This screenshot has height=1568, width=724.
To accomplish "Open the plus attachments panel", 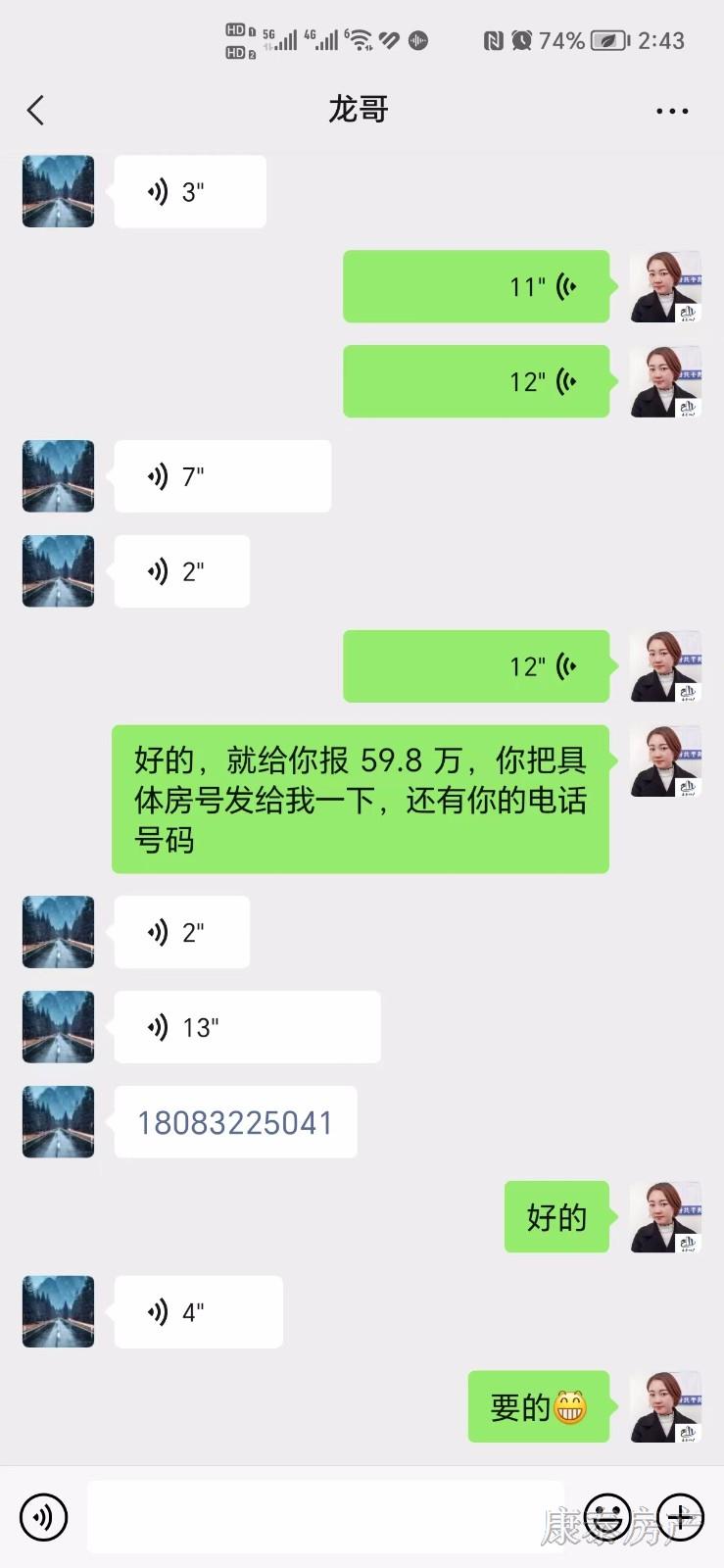I will pos(680,1517).
